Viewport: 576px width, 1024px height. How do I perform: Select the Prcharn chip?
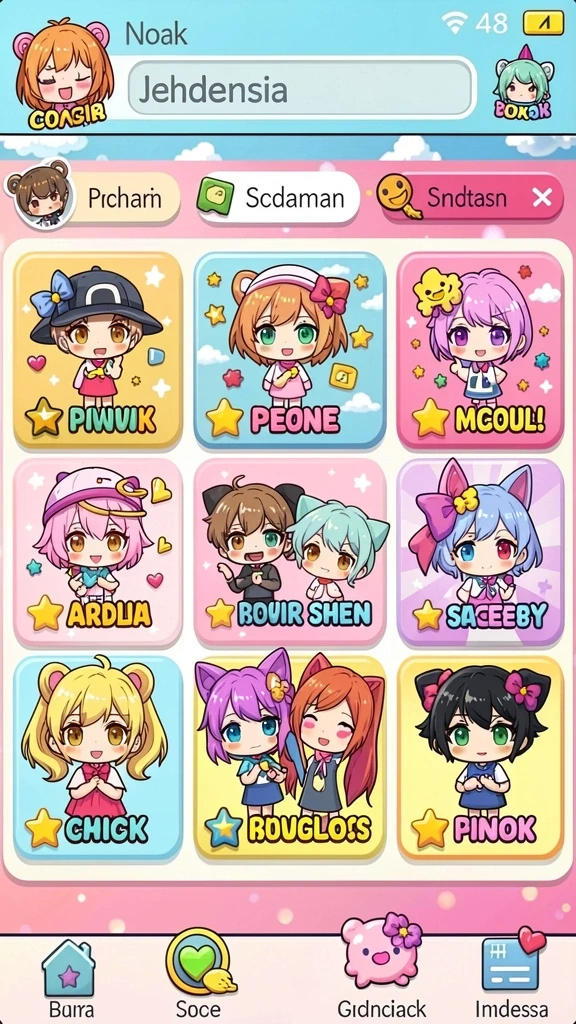(95, 199)
